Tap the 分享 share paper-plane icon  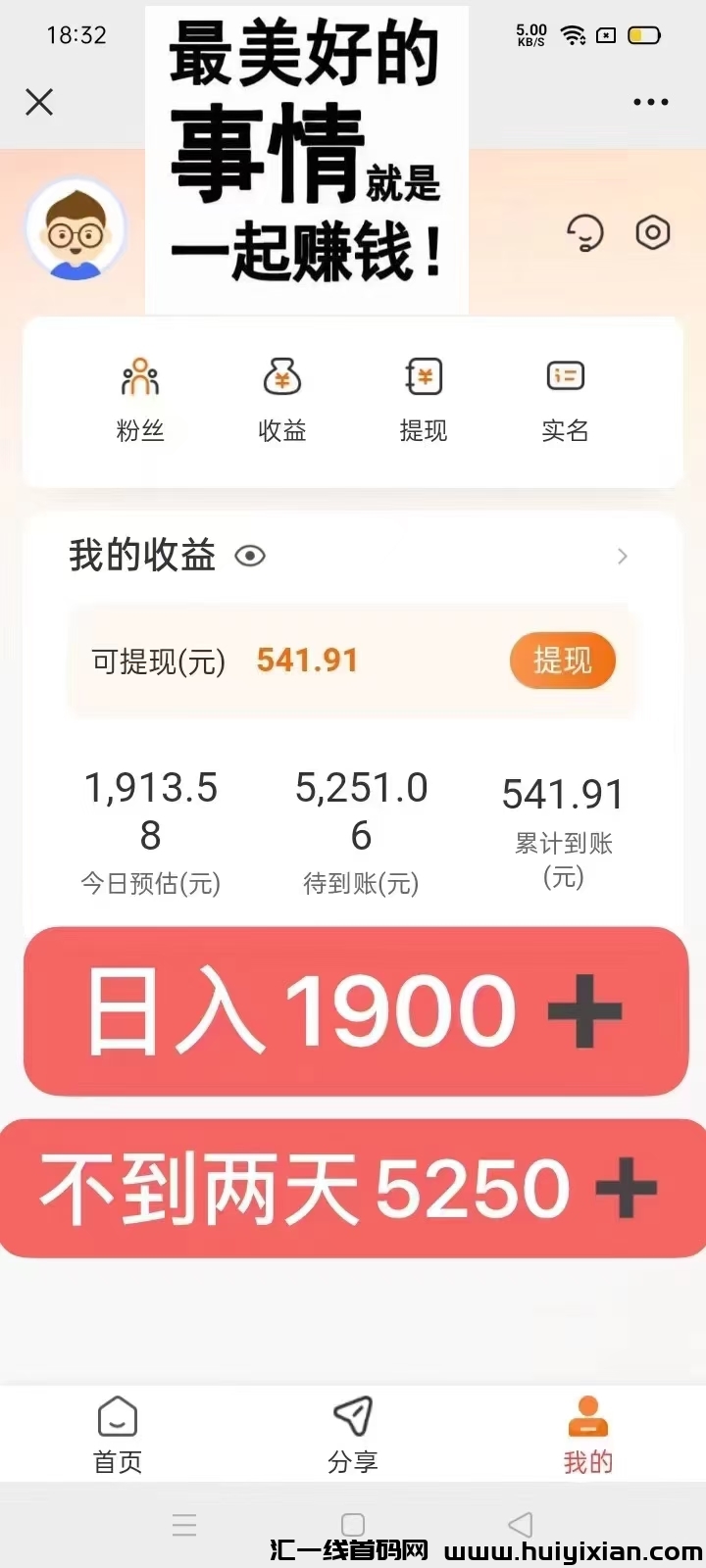point(352,1413)
